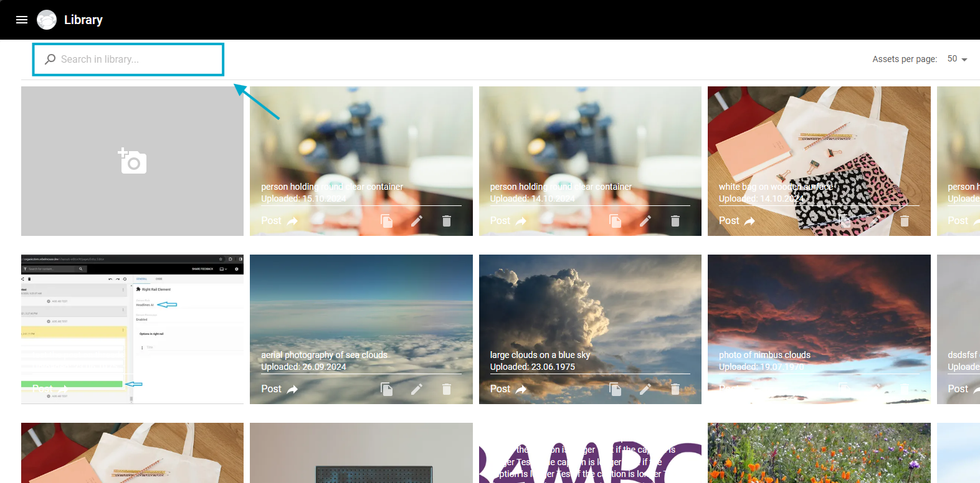
Task: Edit large clouds on a blue sky image
Action: [645, 389]
